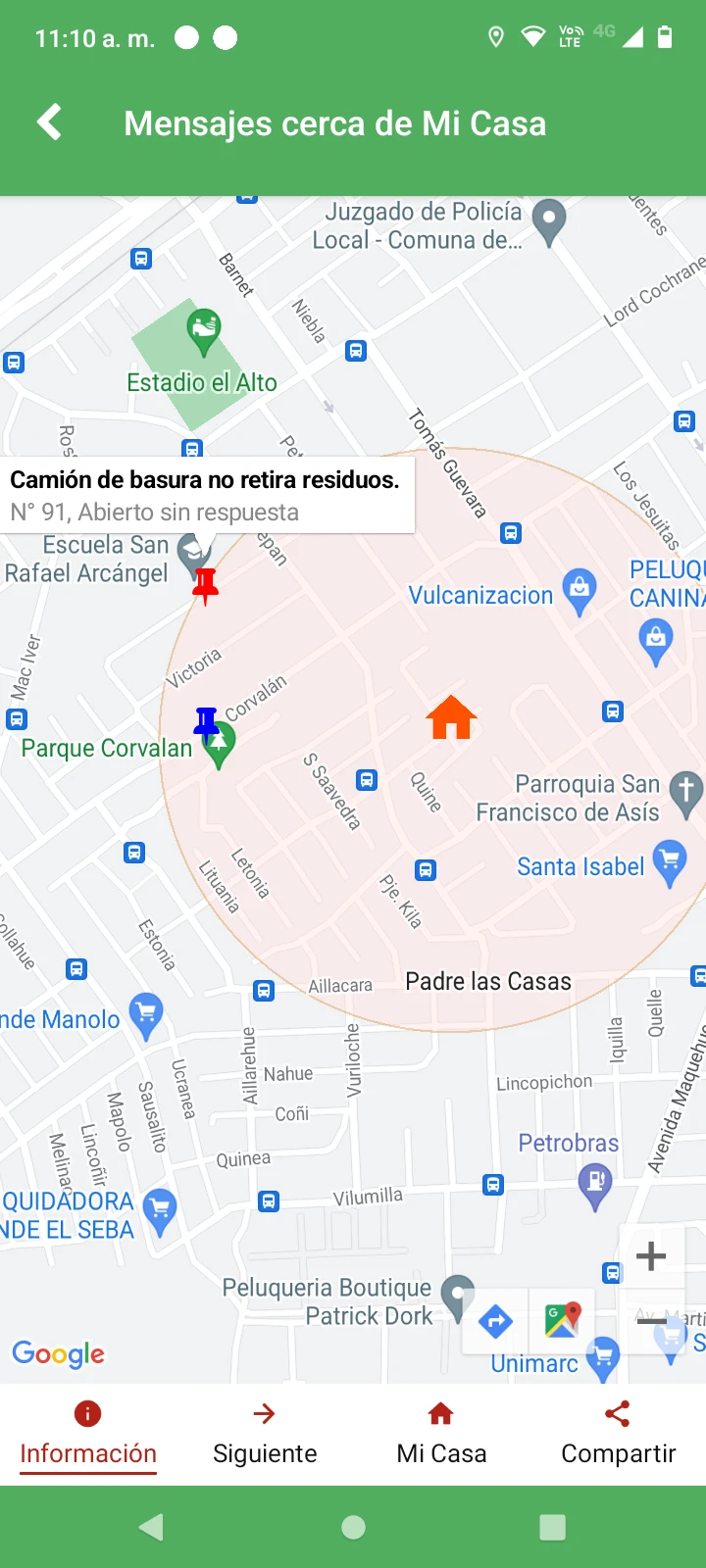This screenshot has width=706, height=1568.
Task: Select the red pin marker
Action: pos(205,584)
